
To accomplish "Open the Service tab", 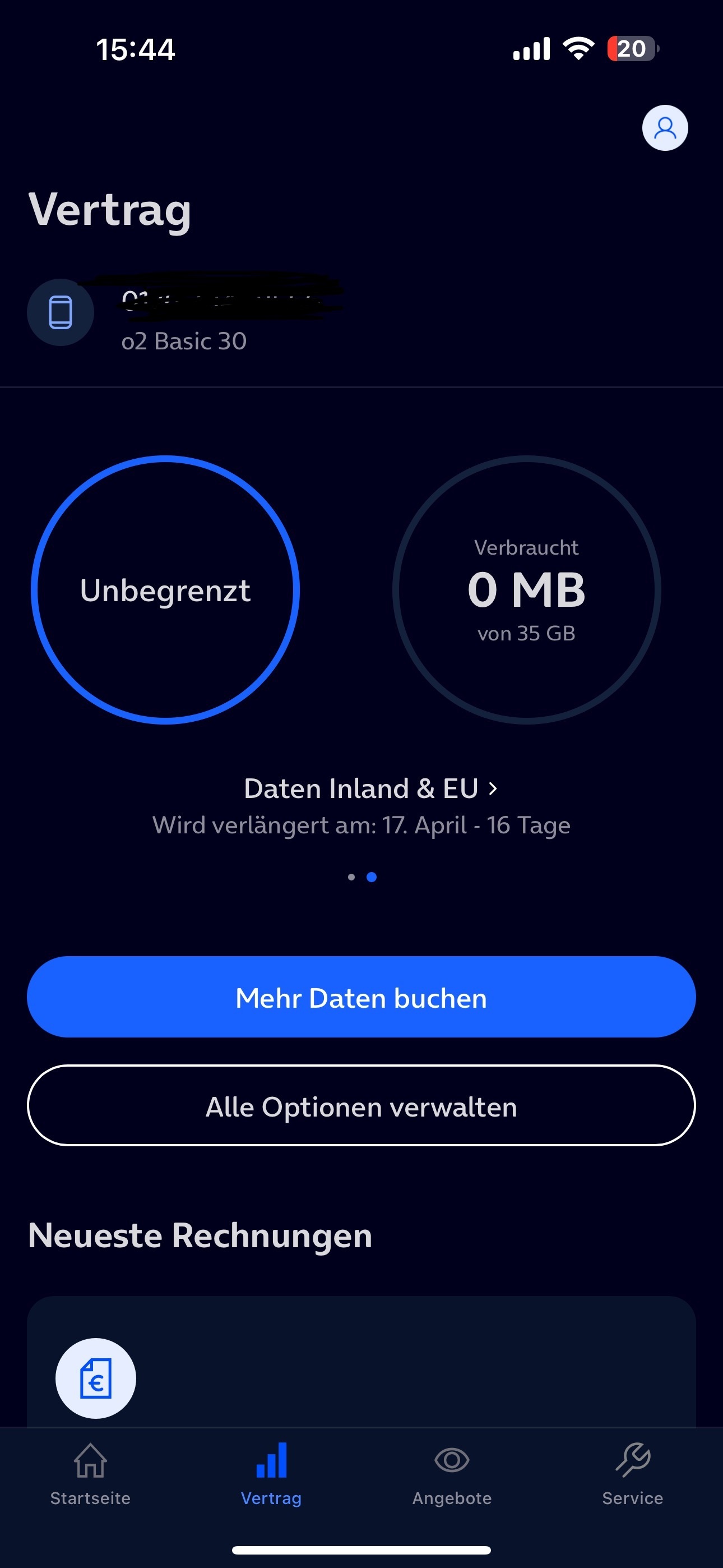I will (x=632, y=1473).
